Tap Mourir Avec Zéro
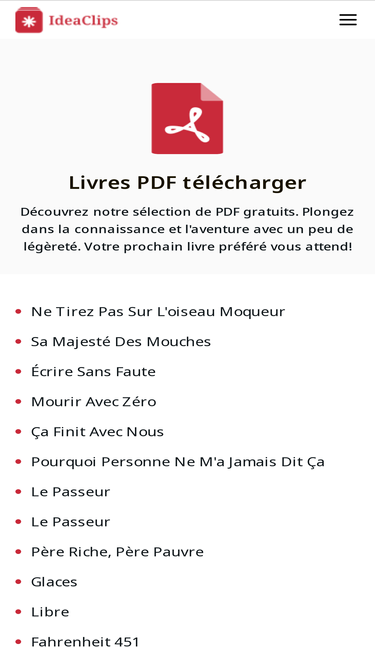This screenshot has height=667, width=375. (x=94, y=402)
